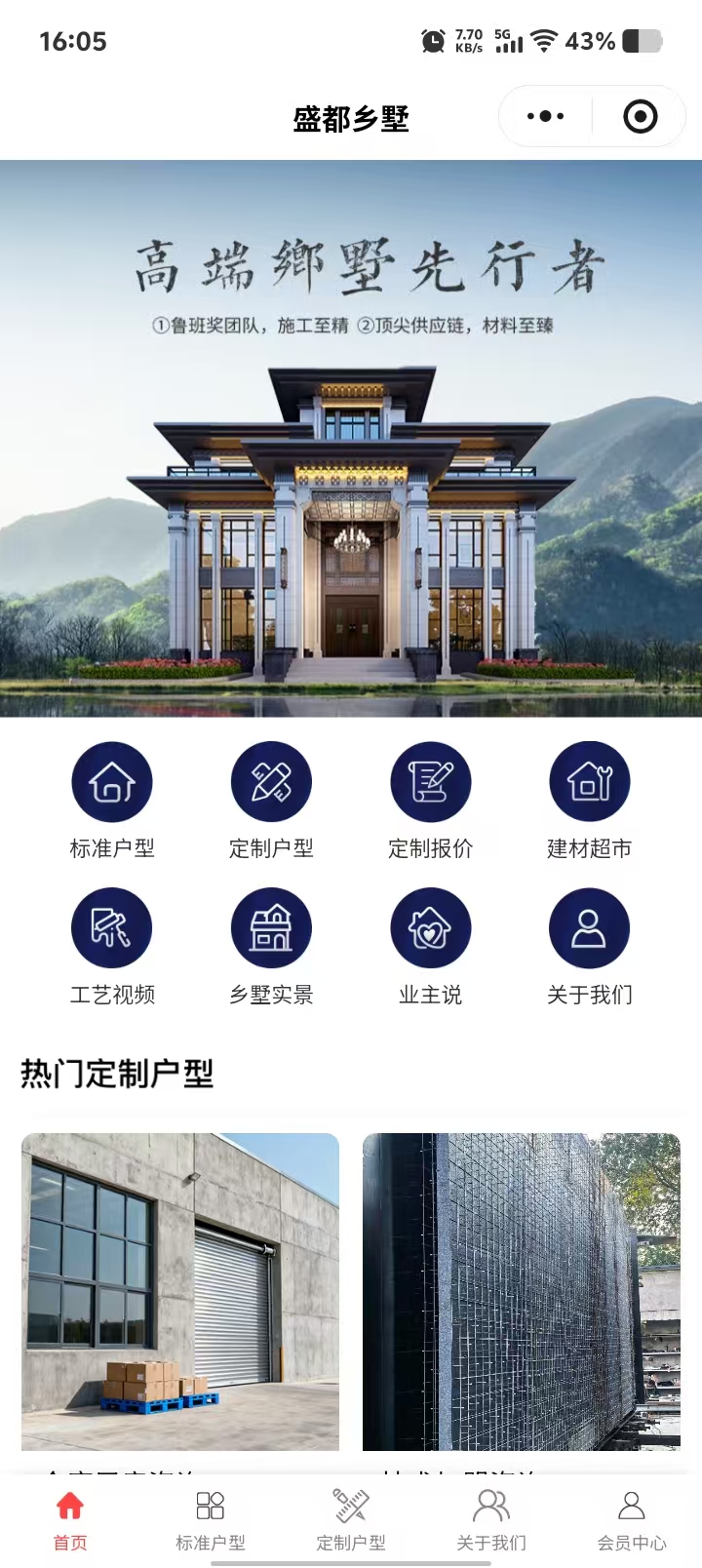The height and width of the screenshot is (1568, 702).
Task: Open the 定制报价 quote section
Action: [430, 783]
